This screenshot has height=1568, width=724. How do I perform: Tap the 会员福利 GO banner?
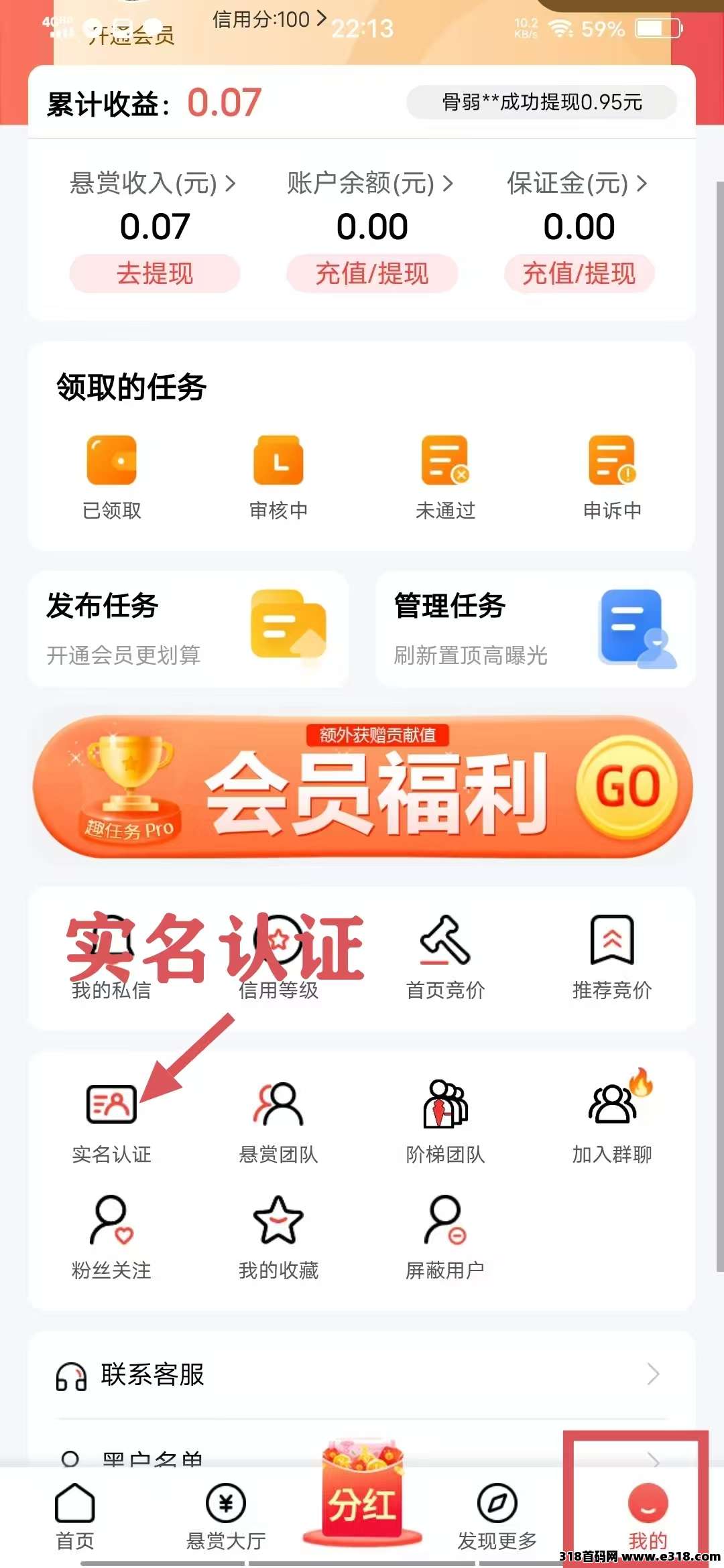point(362,787)
